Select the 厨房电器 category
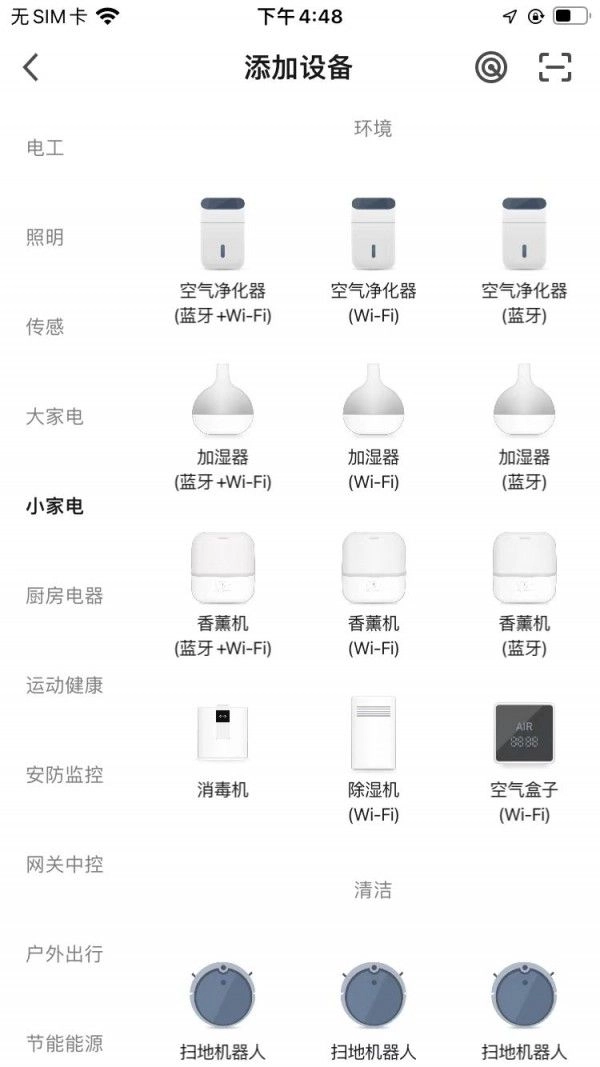The image size is (600, 1067). (x=64, y=596)
